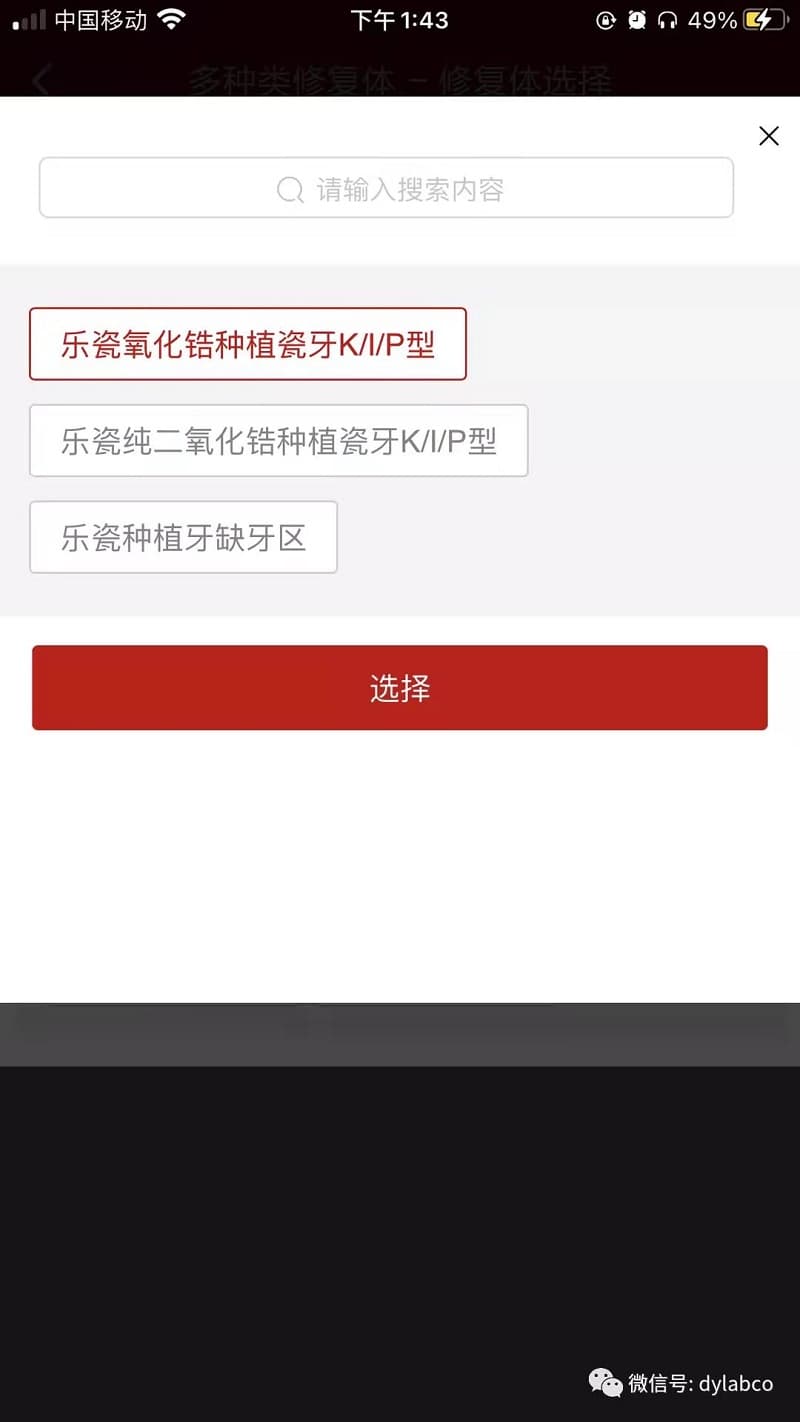Pick the 乐瓷种植牙缺牙区 option
The height and width of the screenshot is (1422, 800).
coord(183,538)
